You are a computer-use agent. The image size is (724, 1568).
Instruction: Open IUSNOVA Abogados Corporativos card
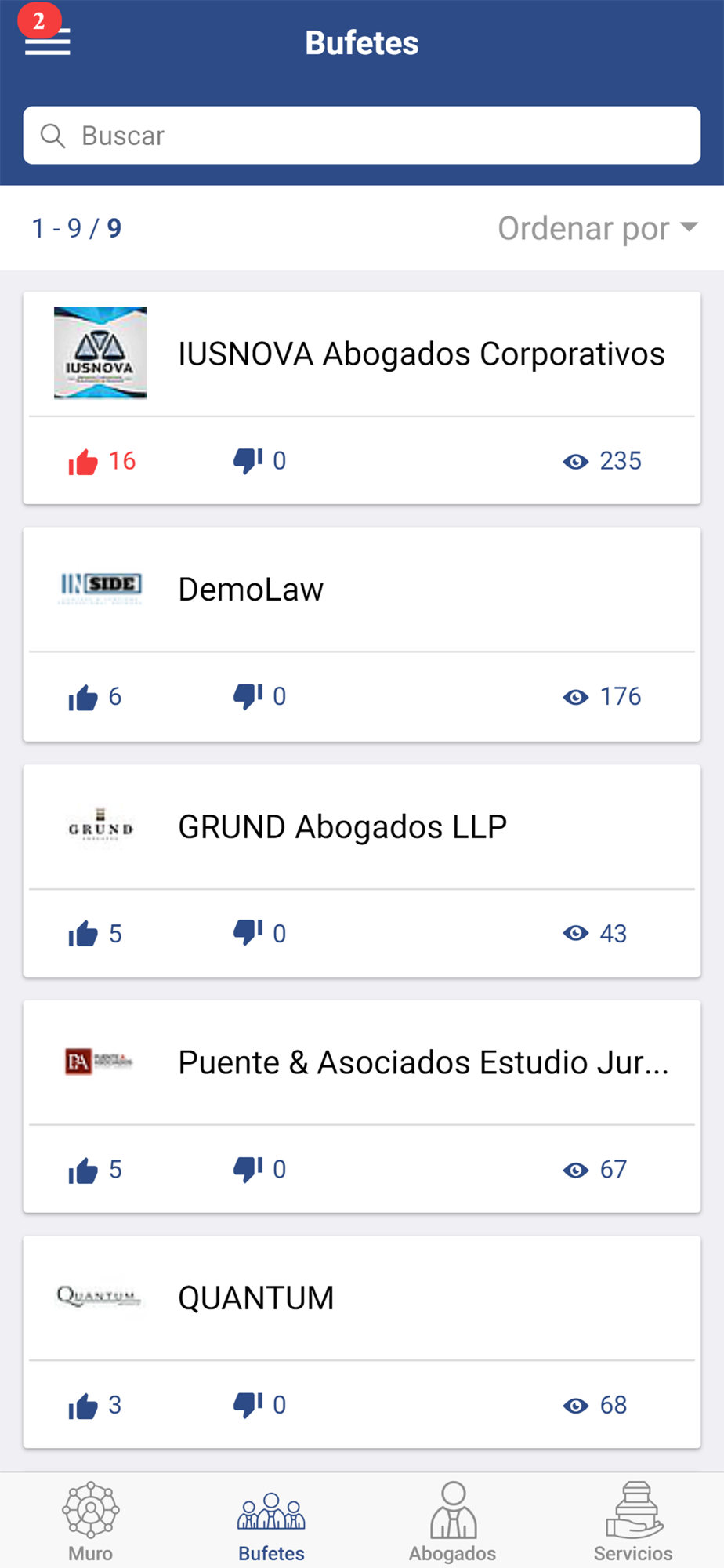click(362, 354)
